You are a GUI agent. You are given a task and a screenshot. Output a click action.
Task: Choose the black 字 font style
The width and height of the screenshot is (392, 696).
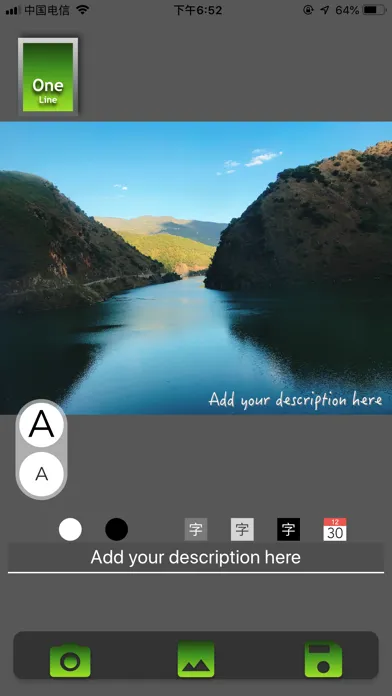click(x=289, y=529)
